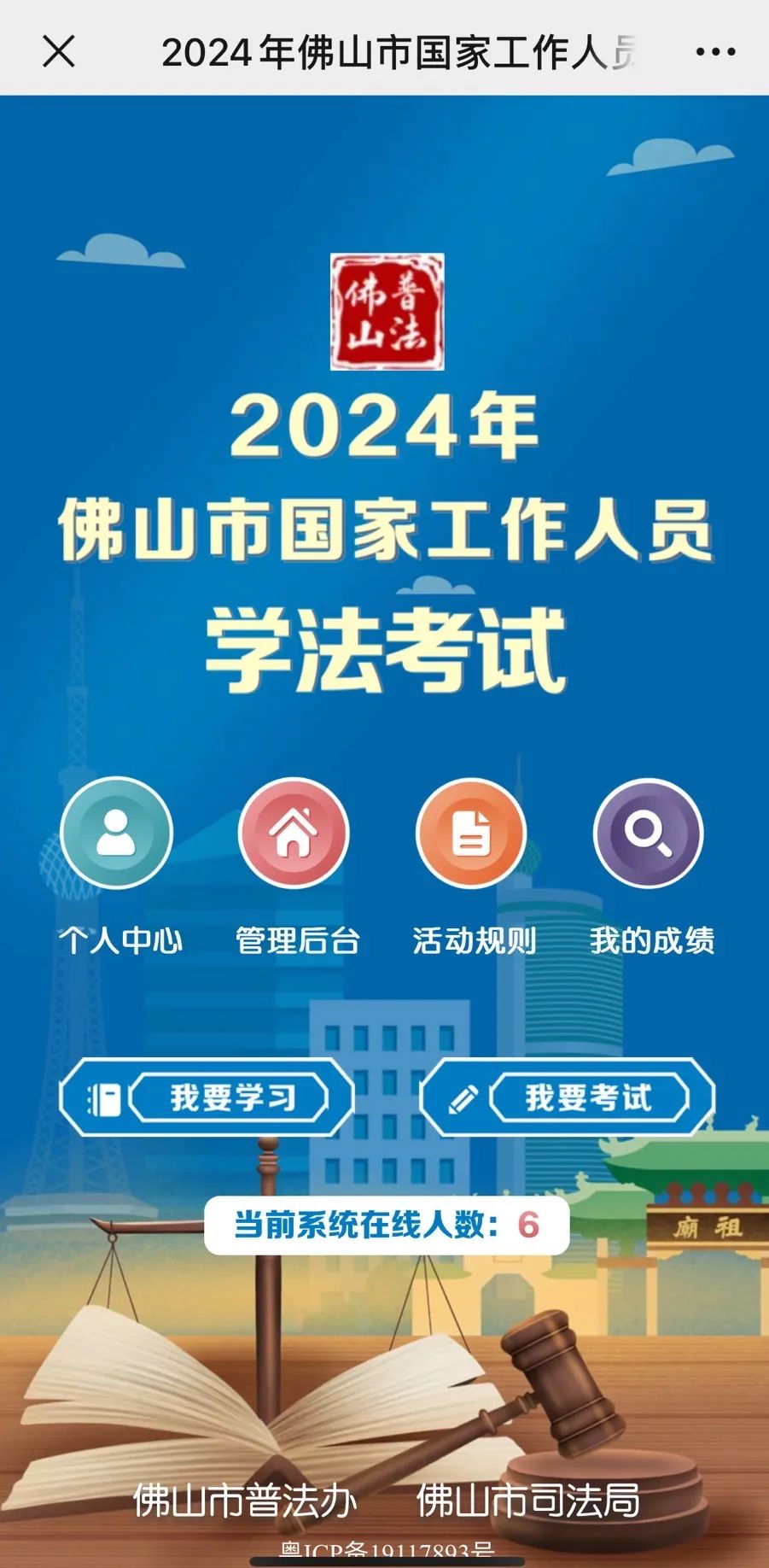Close the webview page
Viewport: 769px width, 1568px height.
coord(59,51)
